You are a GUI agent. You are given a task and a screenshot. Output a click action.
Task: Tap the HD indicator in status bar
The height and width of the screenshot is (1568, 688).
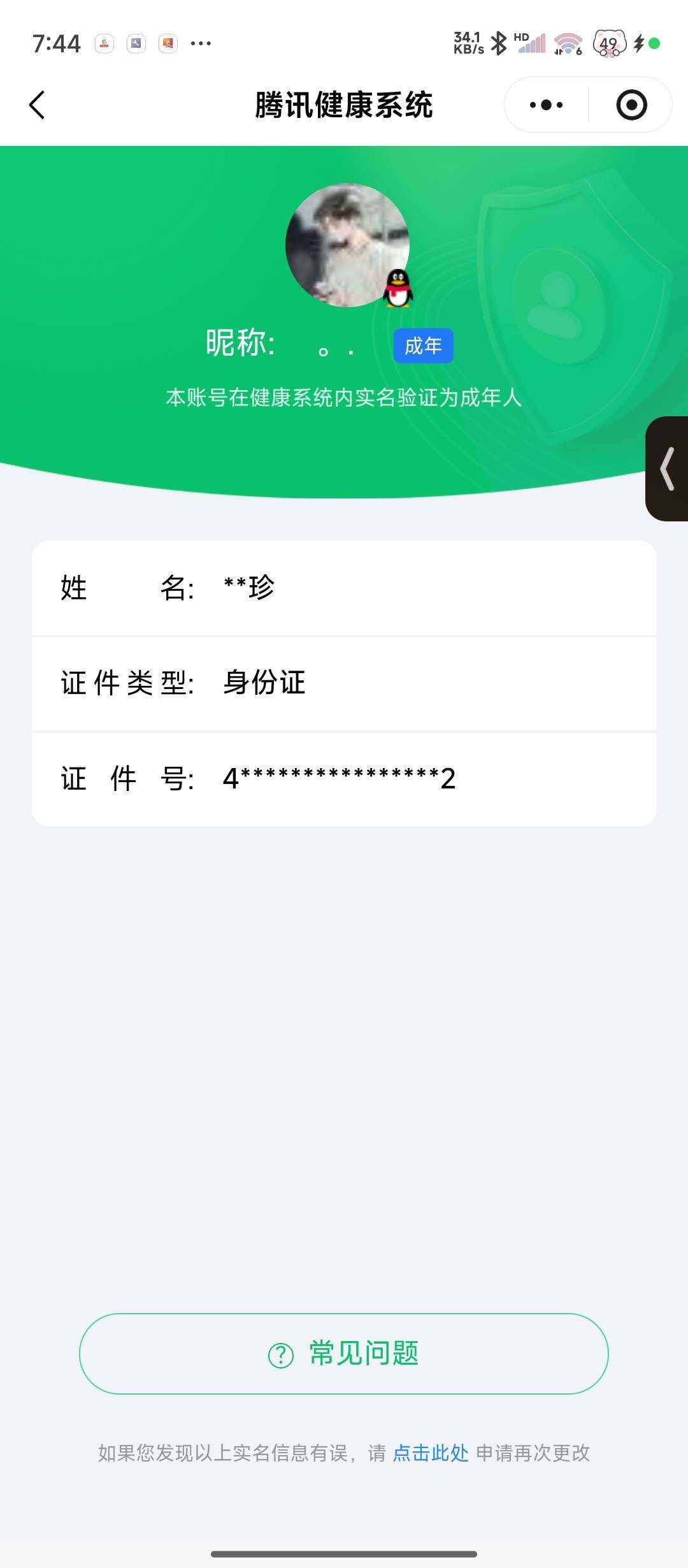click(521, 37)
